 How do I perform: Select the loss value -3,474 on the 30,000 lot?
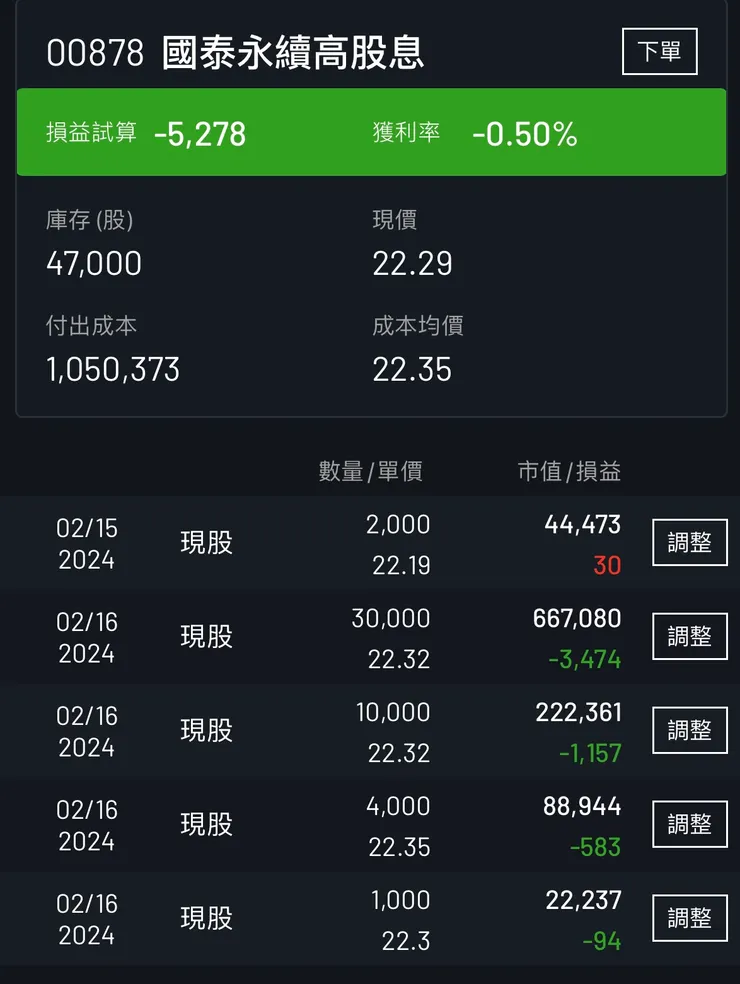587,658
